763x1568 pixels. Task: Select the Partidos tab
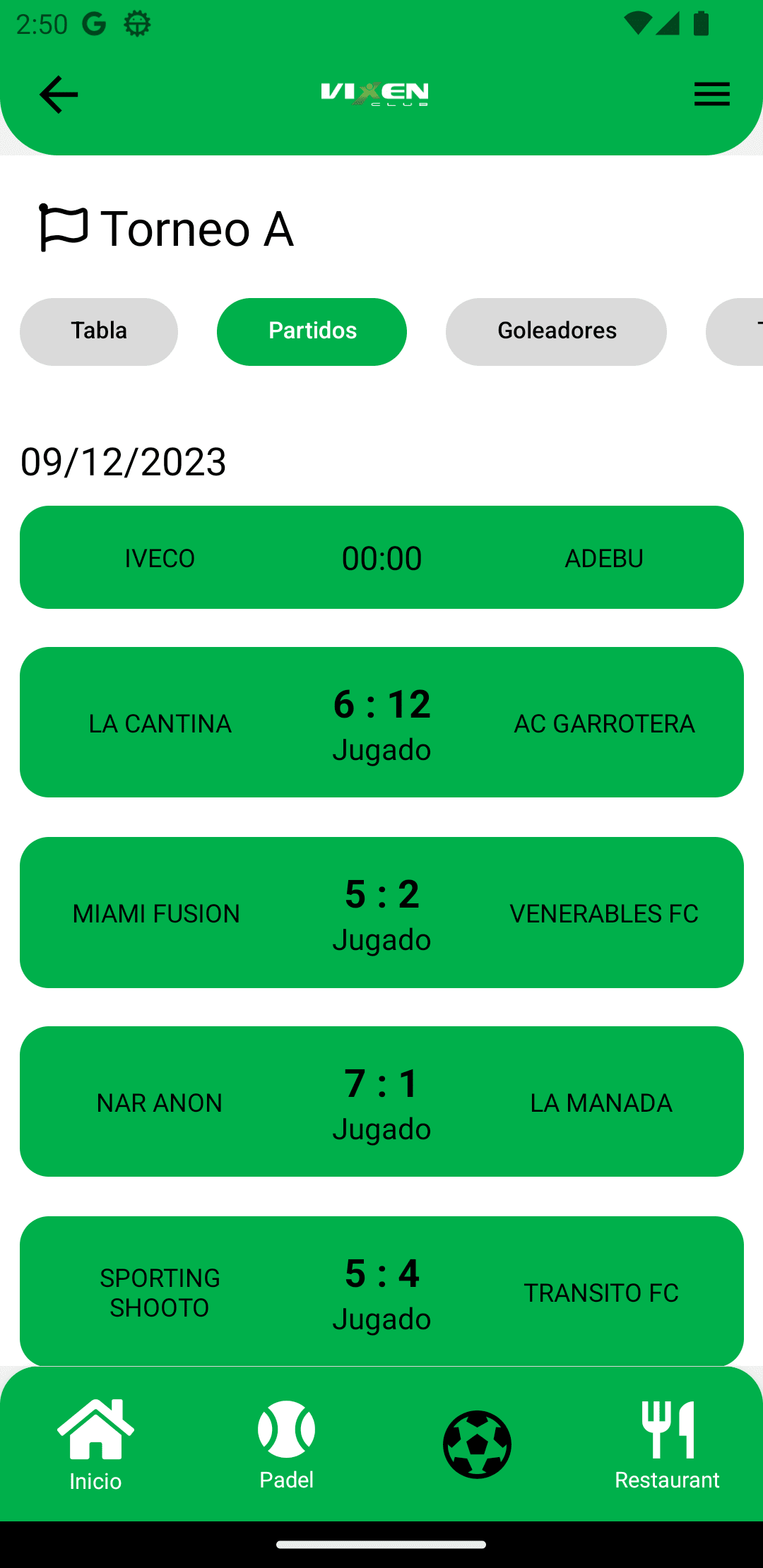(x=312, y=331)
